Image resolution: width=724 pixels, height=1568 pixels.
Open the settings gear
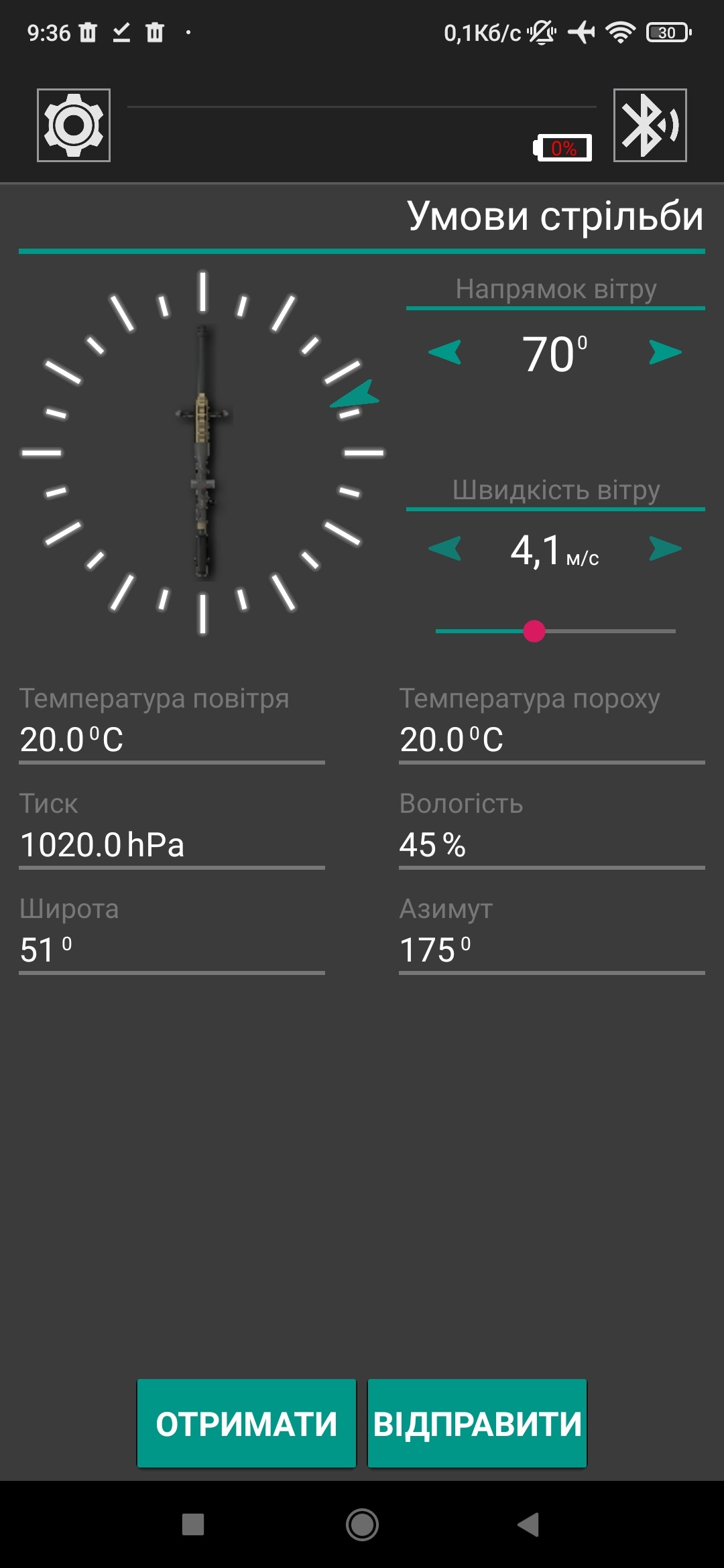pos(74,125)
